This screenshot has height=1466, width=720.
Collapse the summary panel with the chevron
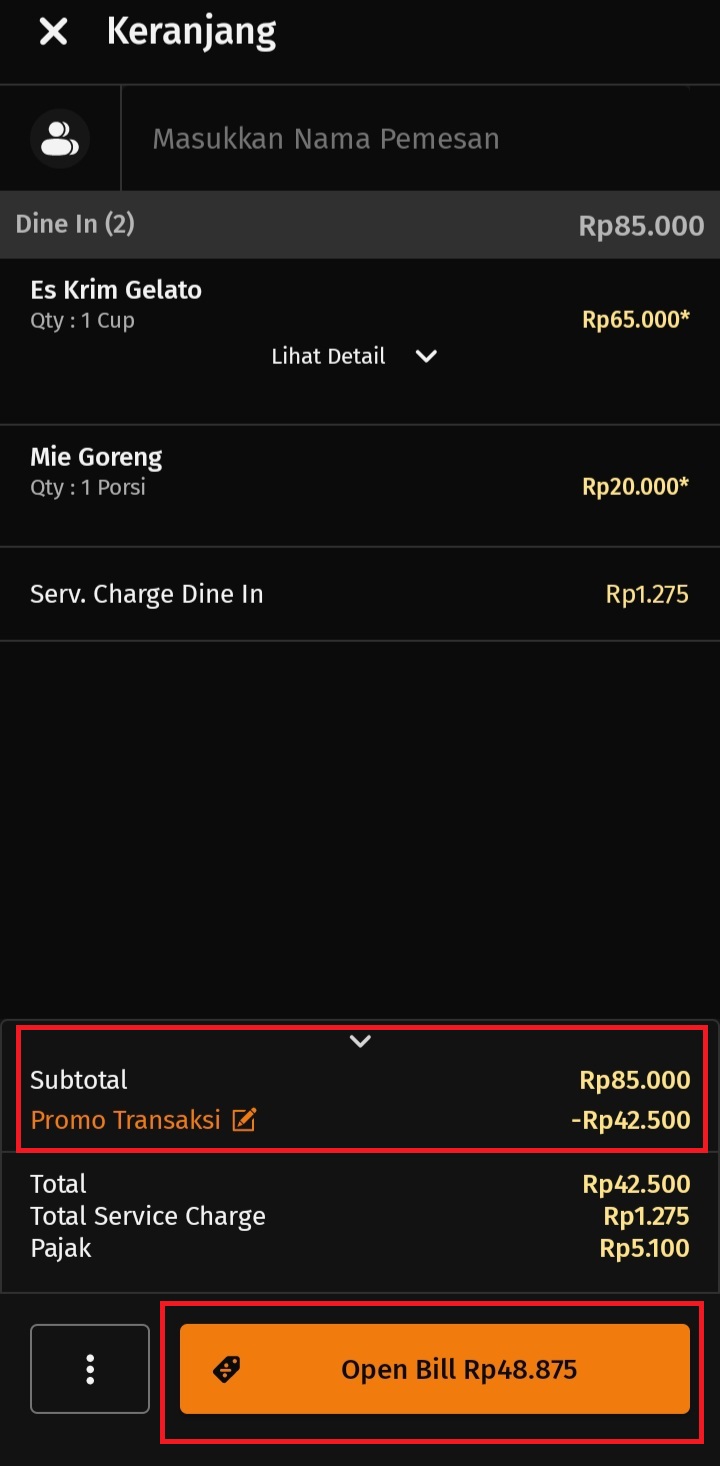(x=360, y=1041)
